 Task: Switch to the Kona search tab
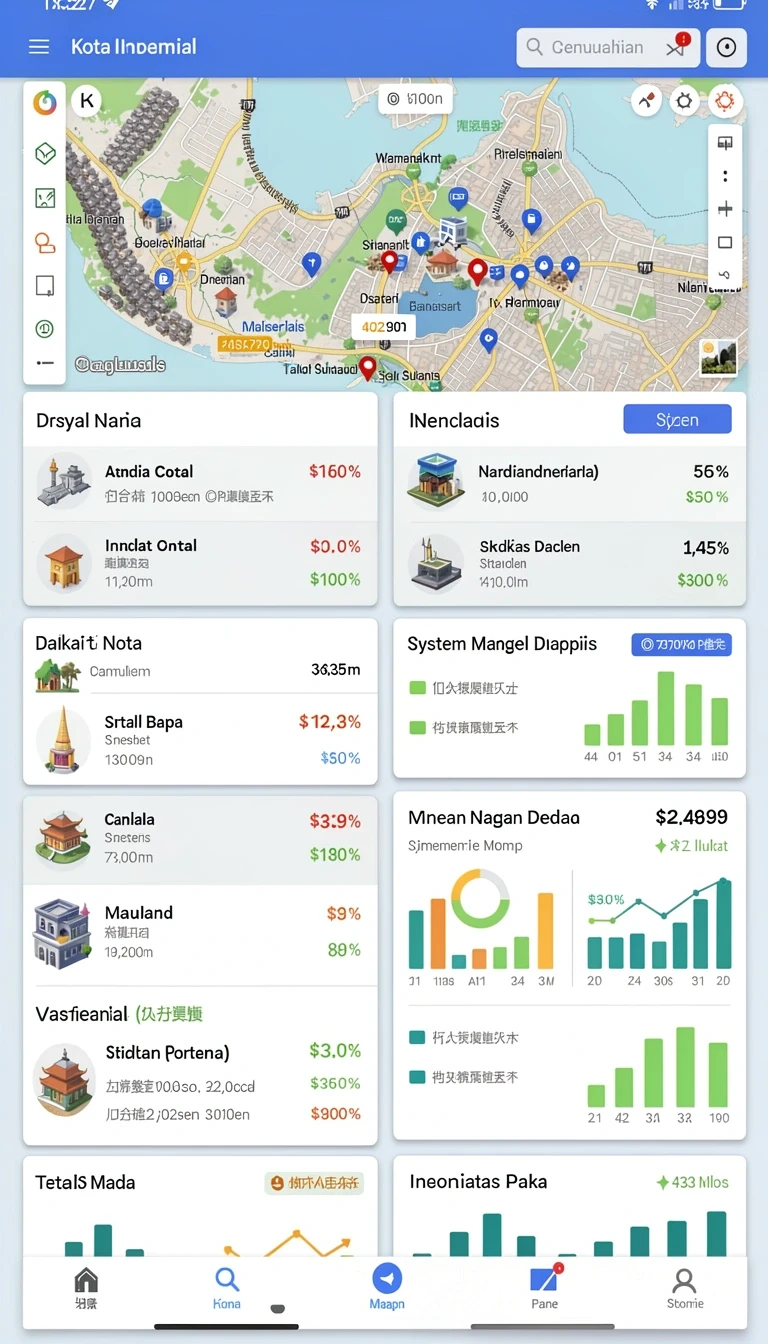click(227, 1287)
